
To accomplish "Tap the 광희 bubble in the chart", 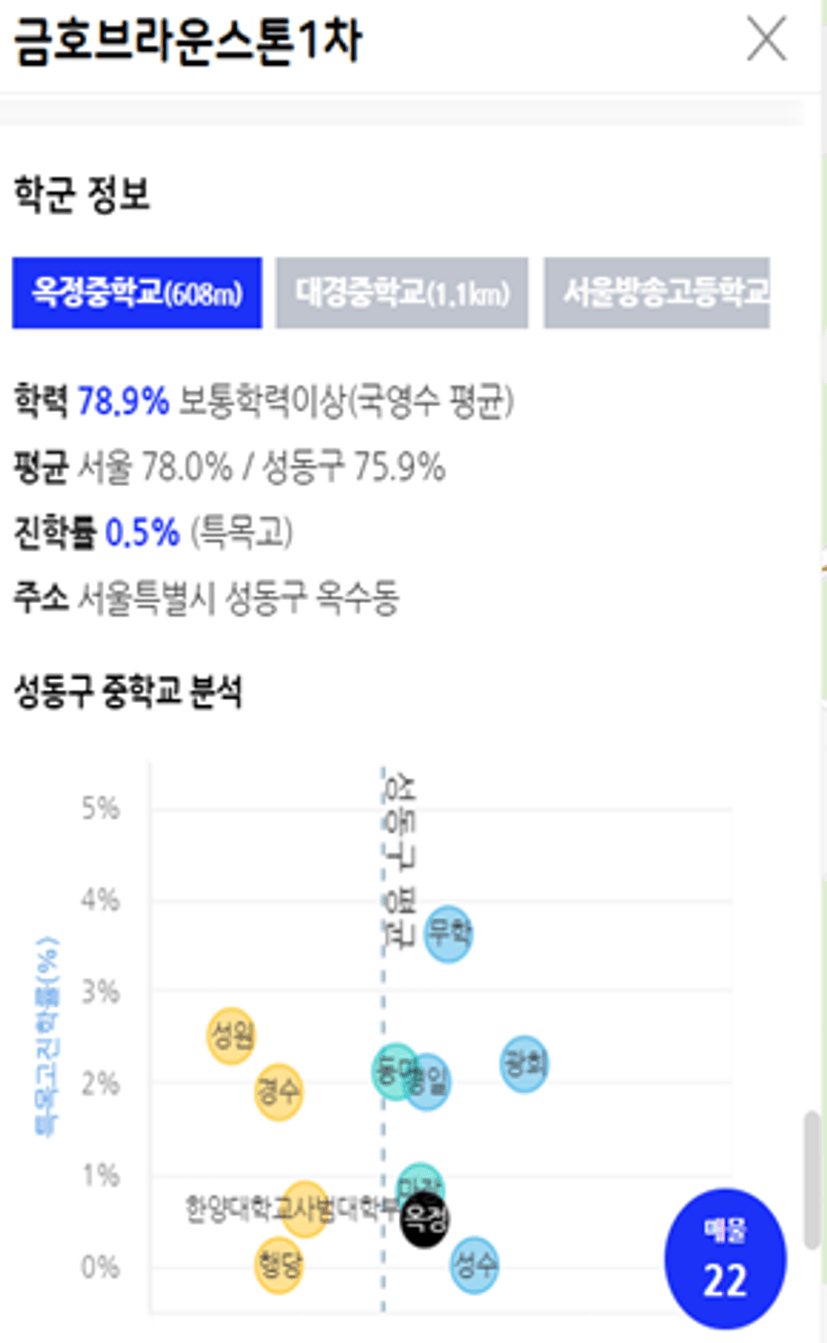I will point(524,1063).
